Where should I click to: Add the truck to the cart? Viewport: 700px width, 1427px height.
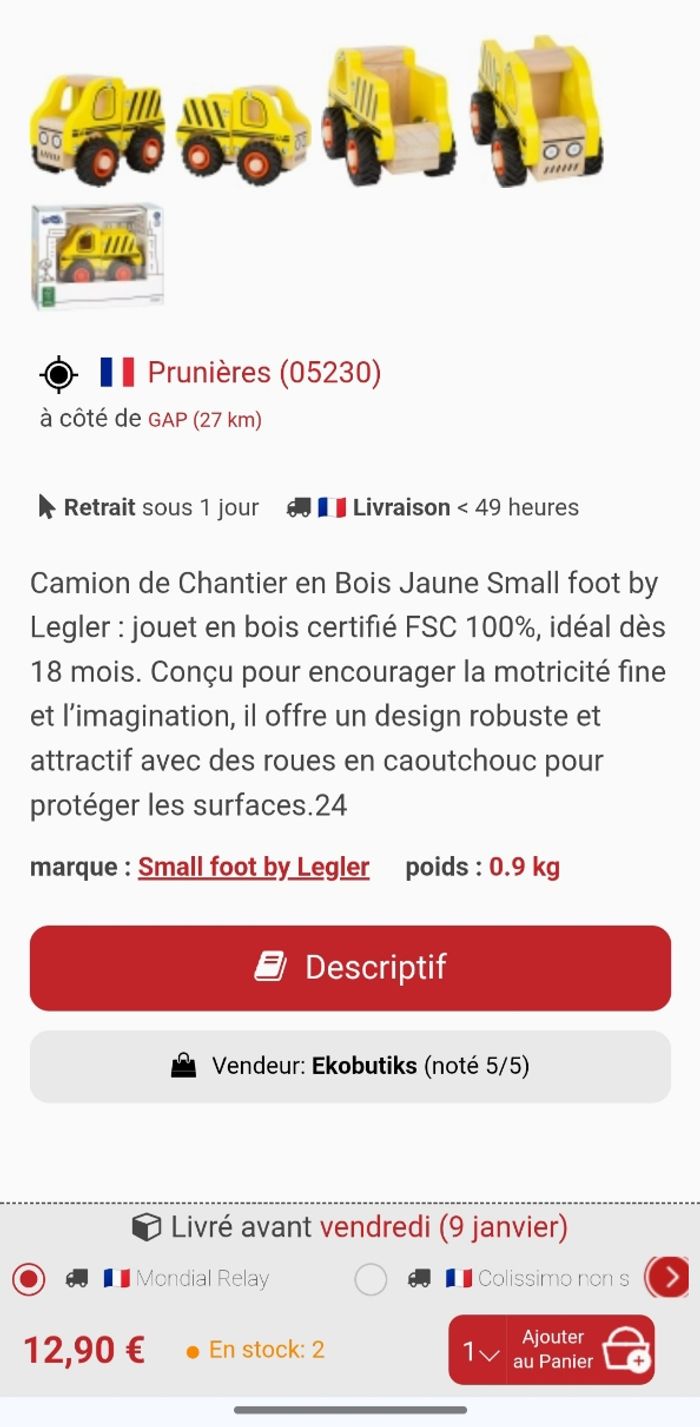point(582,1350)
